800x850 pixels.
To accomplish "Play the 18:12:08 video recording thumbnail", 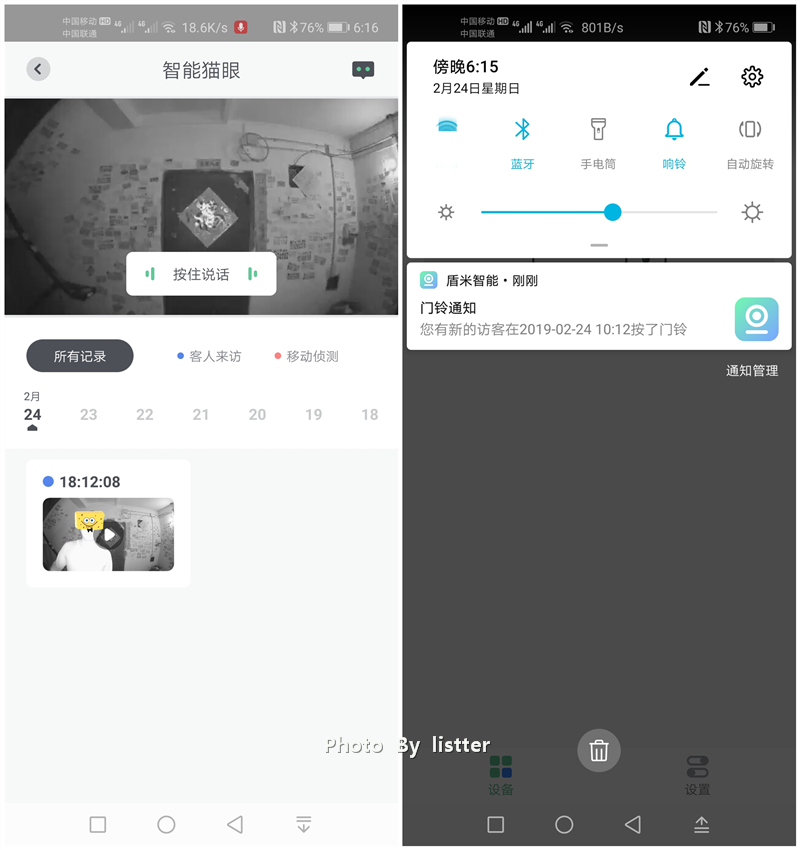I will point(108,535).
